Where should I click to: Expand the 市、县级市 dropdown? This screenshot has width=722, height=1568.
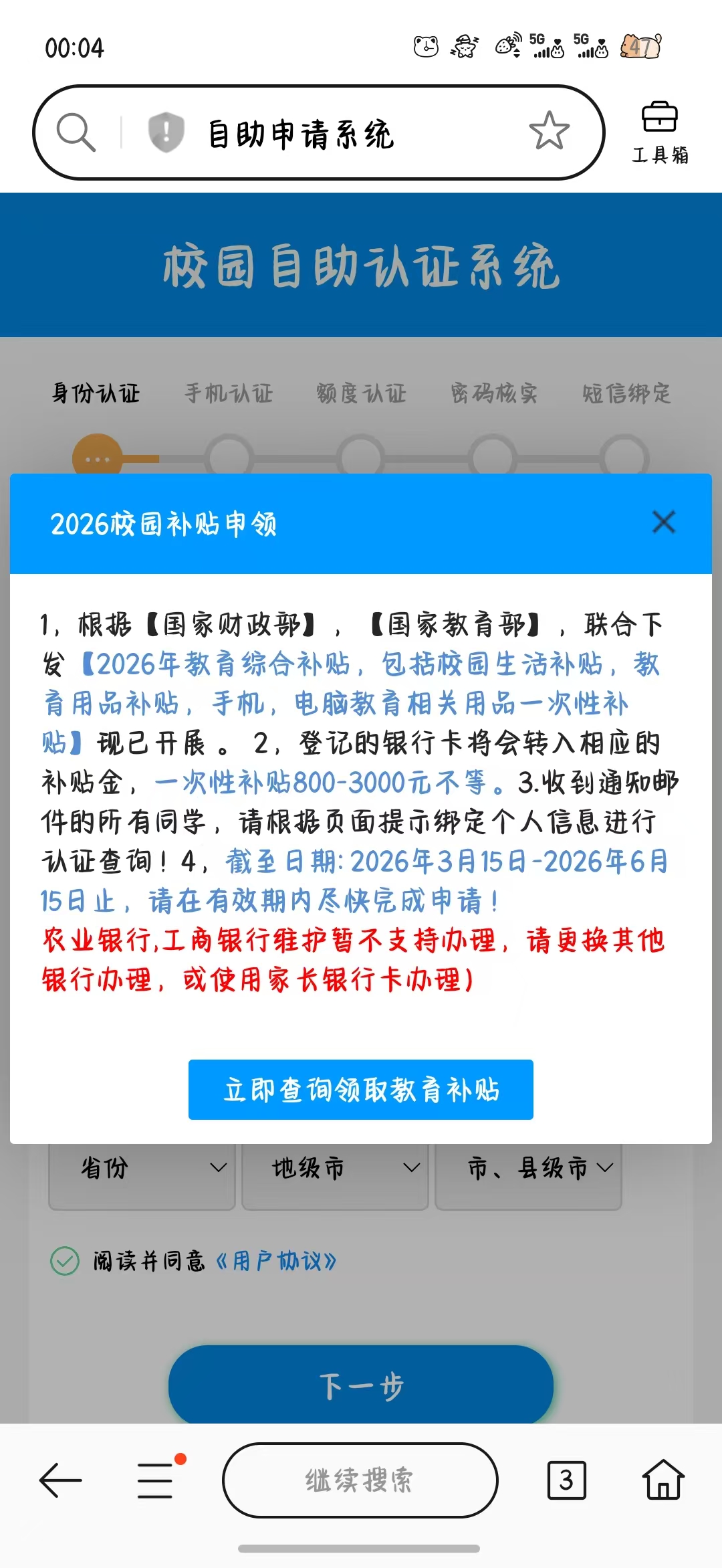(x=528, y=1175)
